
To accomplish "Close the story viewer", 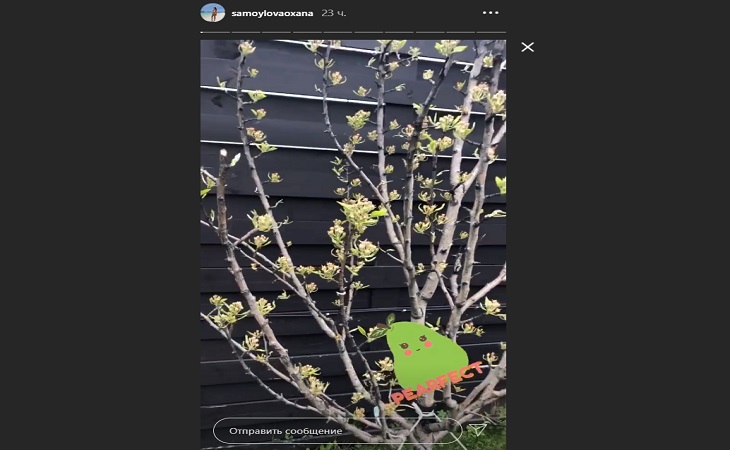I will 527,47.
